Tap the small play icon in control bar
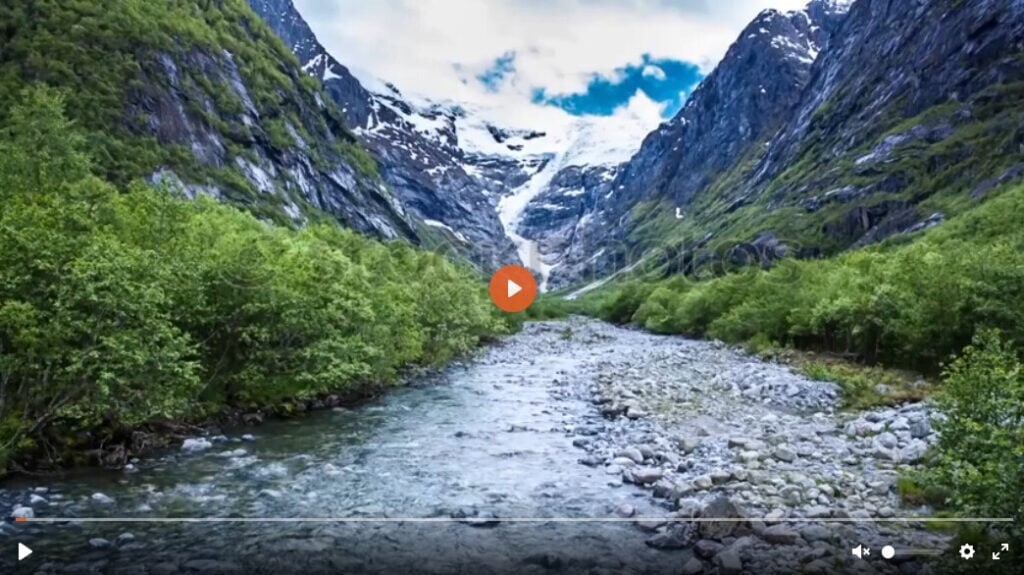The width and height of the screenshot is (1024, 575). point(24,551)
